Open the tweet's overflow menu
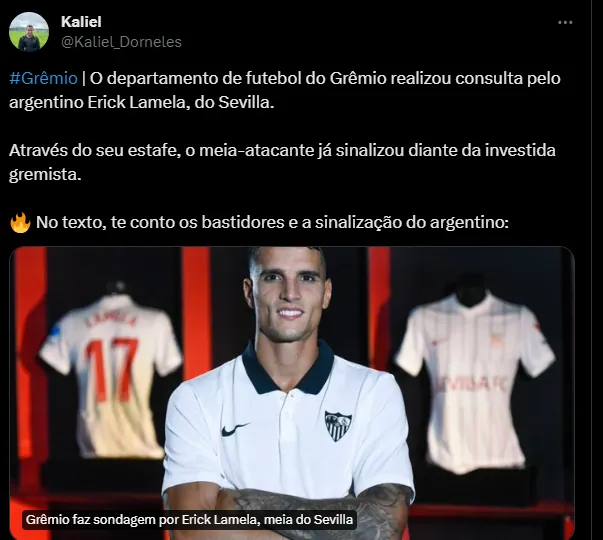603x540 pixels. [566, 21]
